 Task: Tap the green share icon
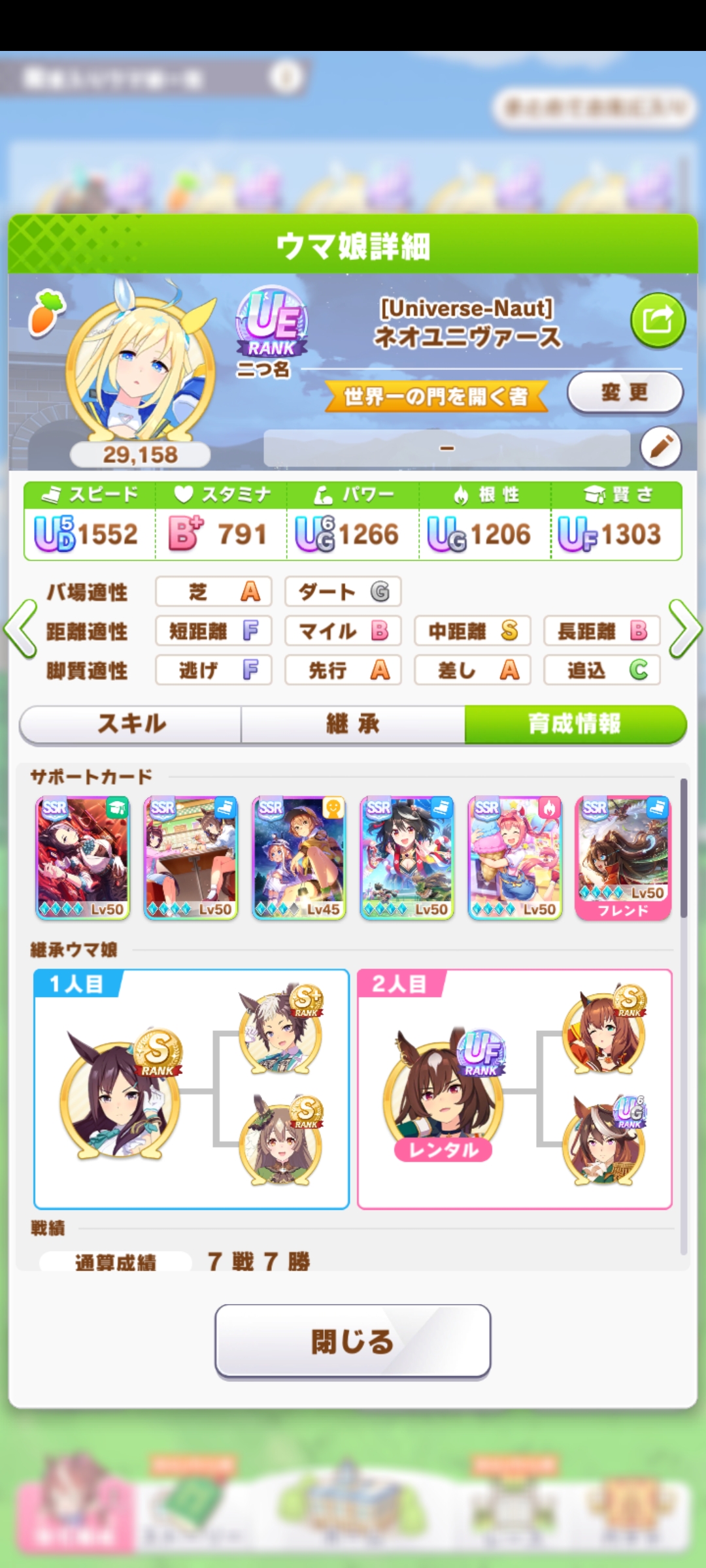(658, 320)
